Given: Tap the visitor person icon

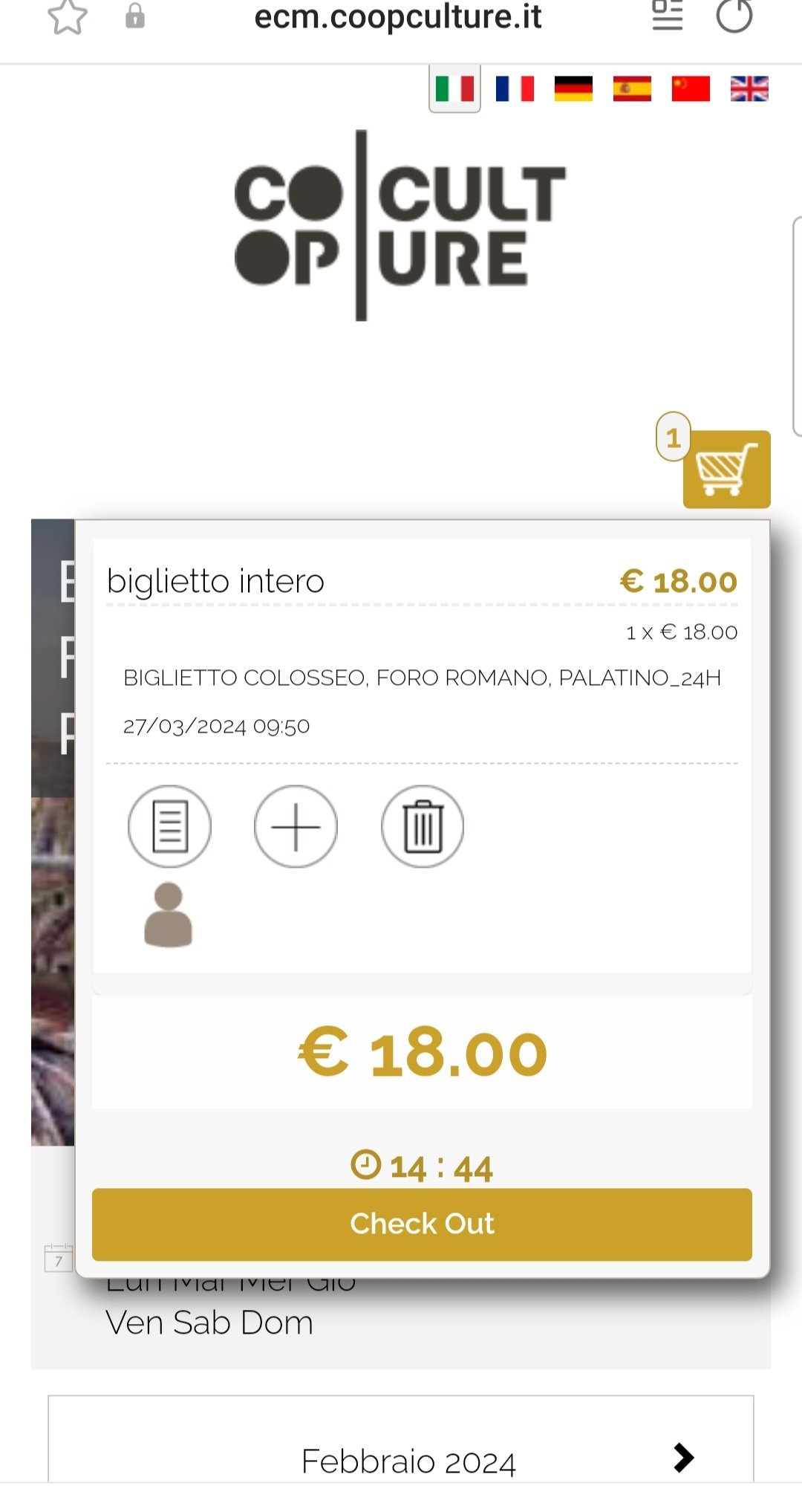Looking at the screenshot, I should 169,915.
